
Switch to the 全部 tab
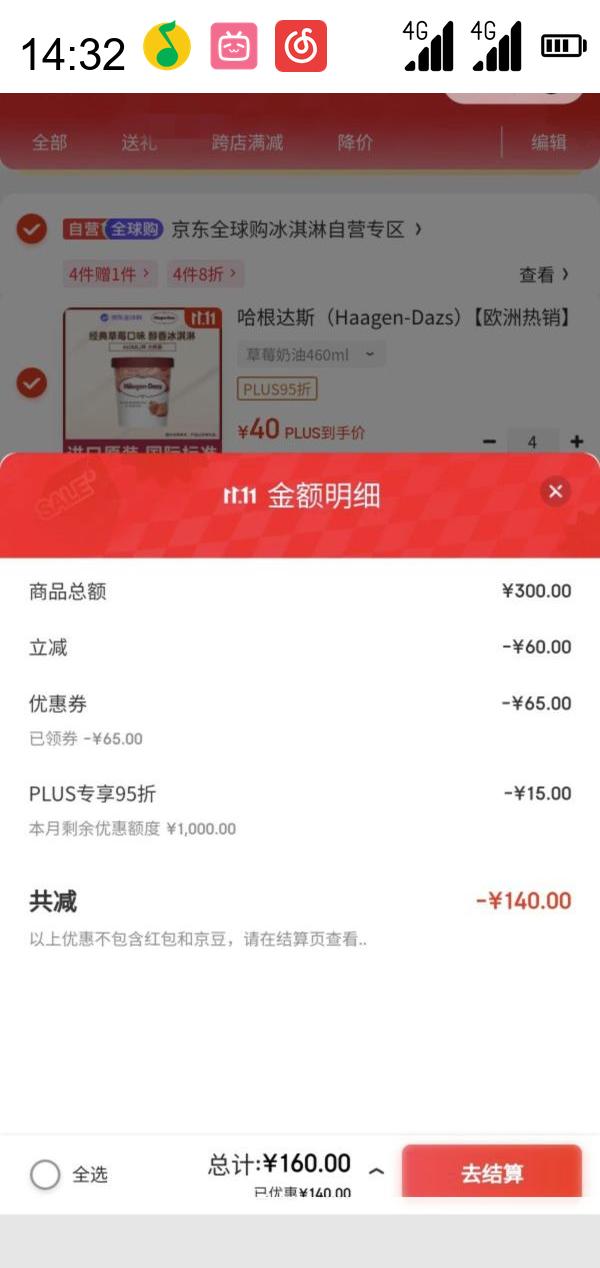pos(49,142)
